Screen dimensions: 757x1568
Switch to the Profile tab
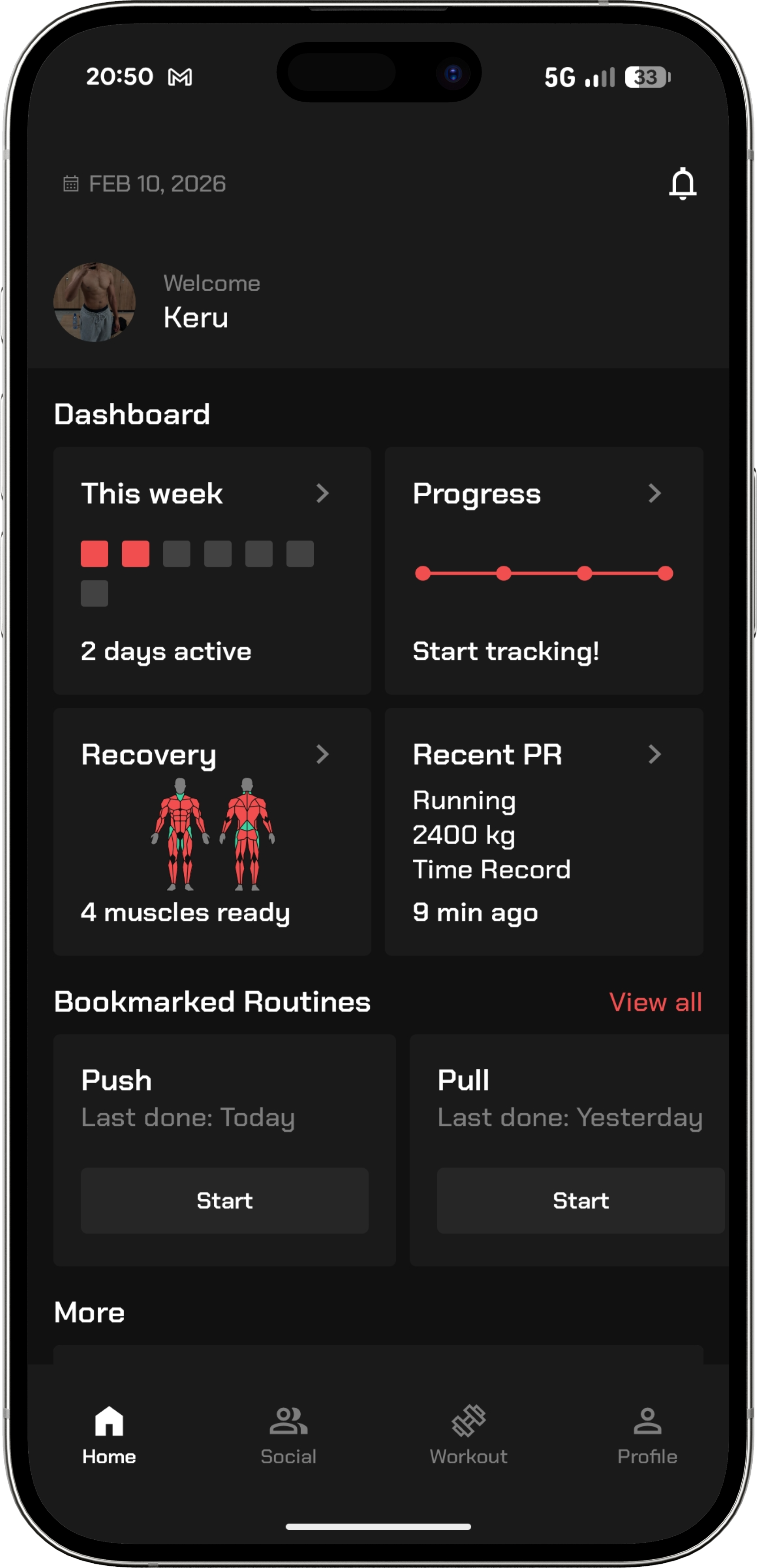(x=647, y=1435)
